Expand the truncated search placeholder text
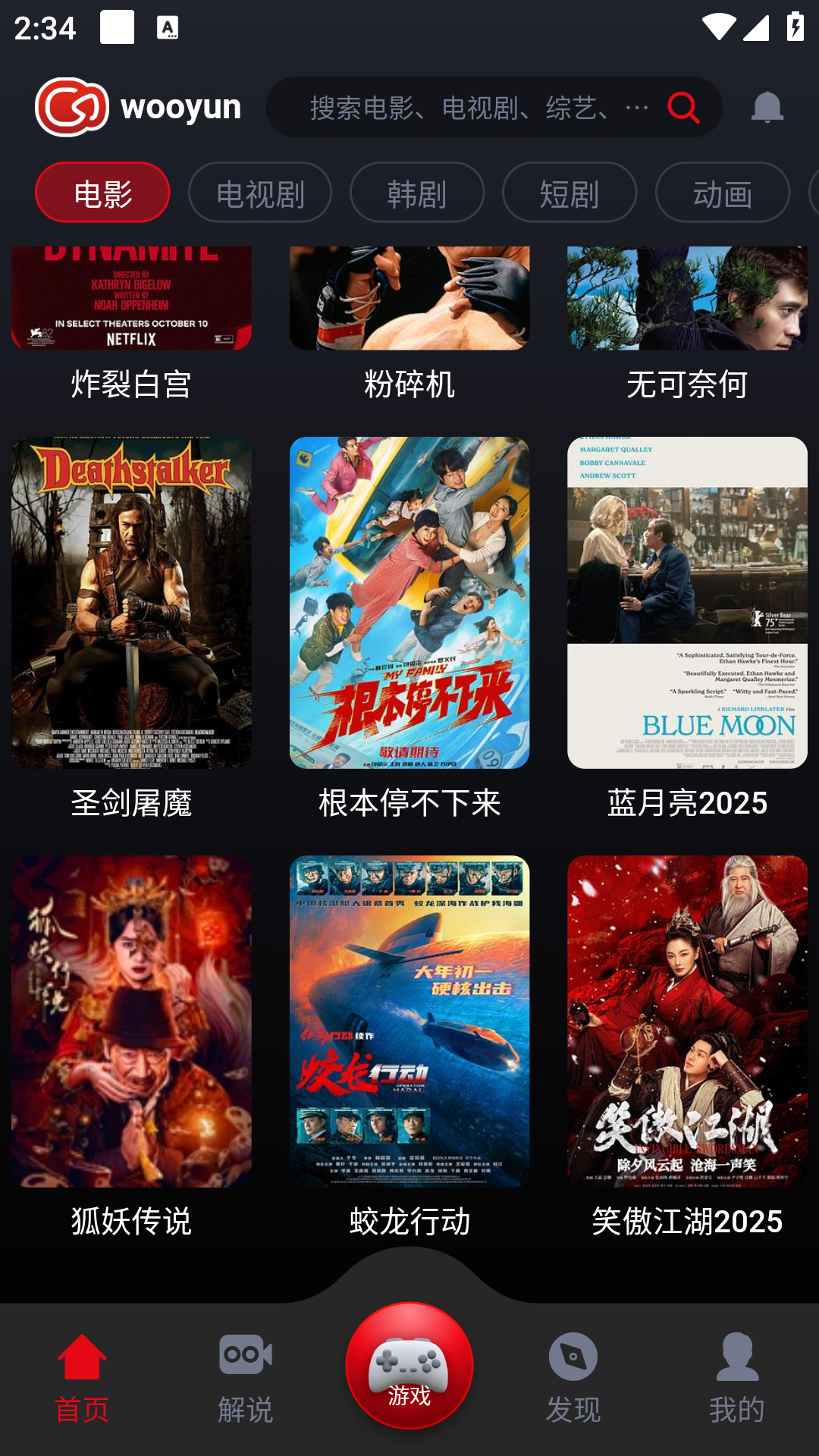This screenshot has width=819, height=1456. (x=636, y=107)
